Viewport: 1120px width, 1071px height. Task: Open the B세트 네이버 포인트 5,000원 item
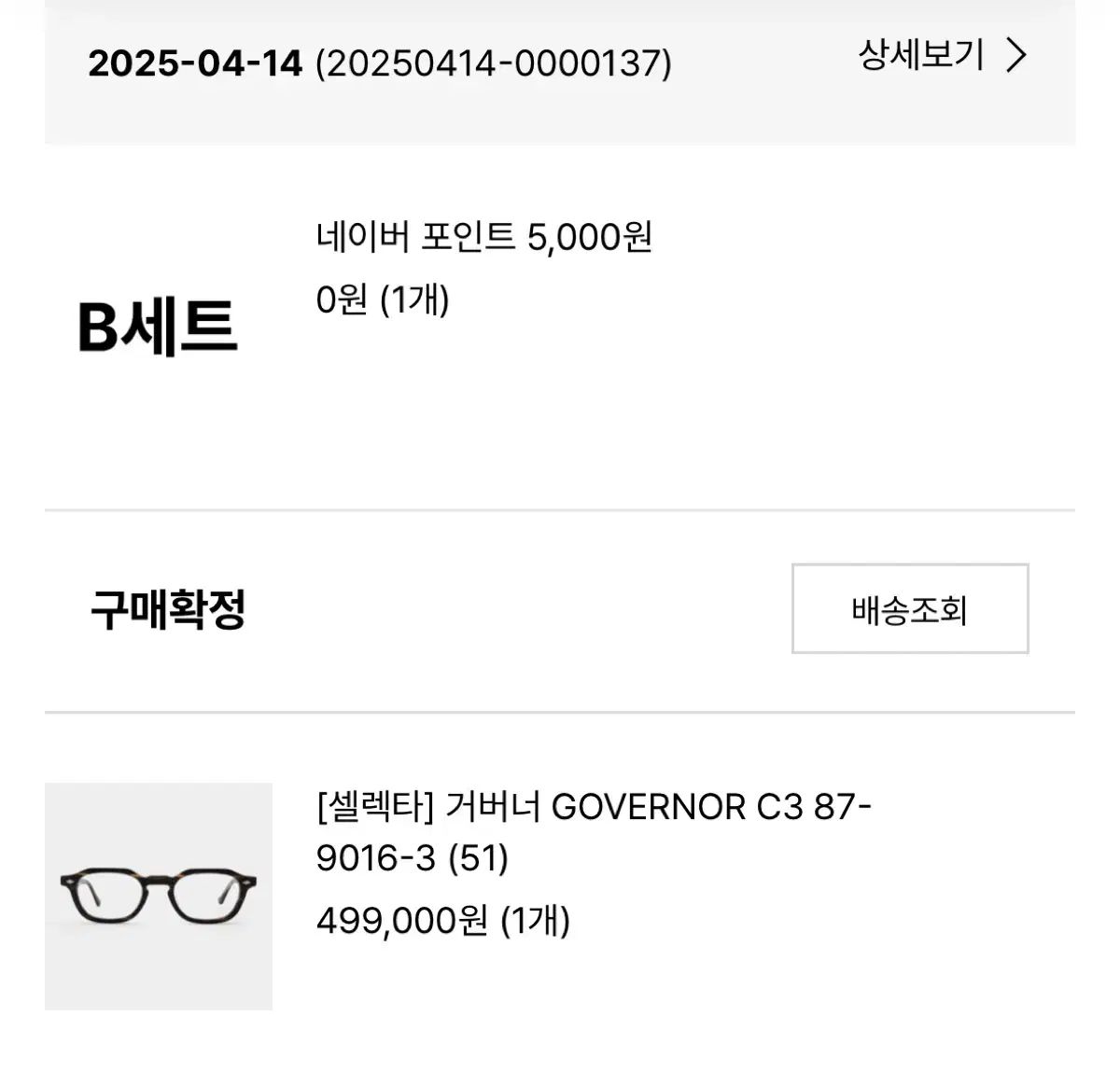pos(483,238)
